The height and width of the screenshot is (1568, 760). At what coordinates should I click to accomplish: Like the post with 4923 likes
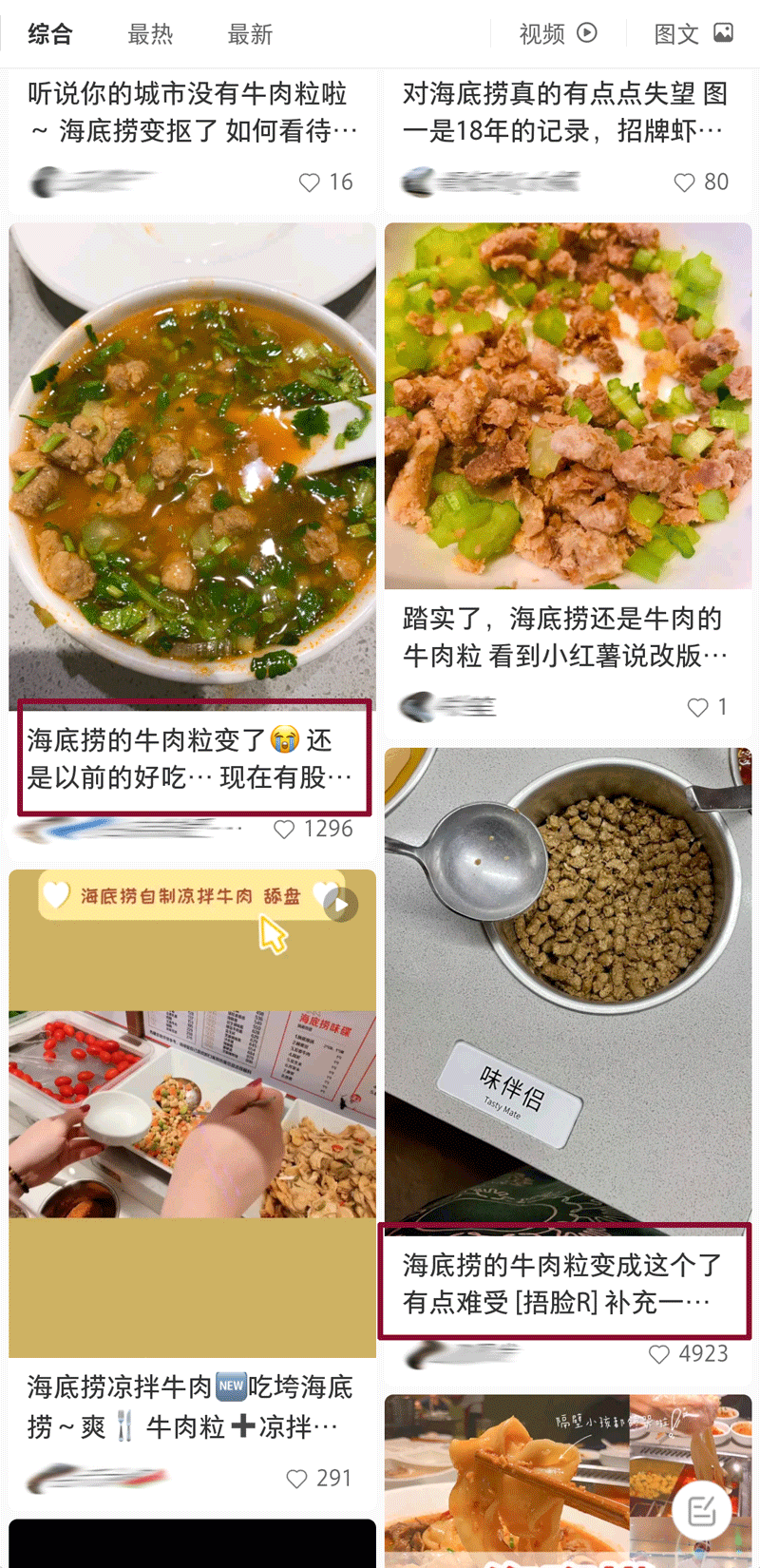click(658, 1354)
